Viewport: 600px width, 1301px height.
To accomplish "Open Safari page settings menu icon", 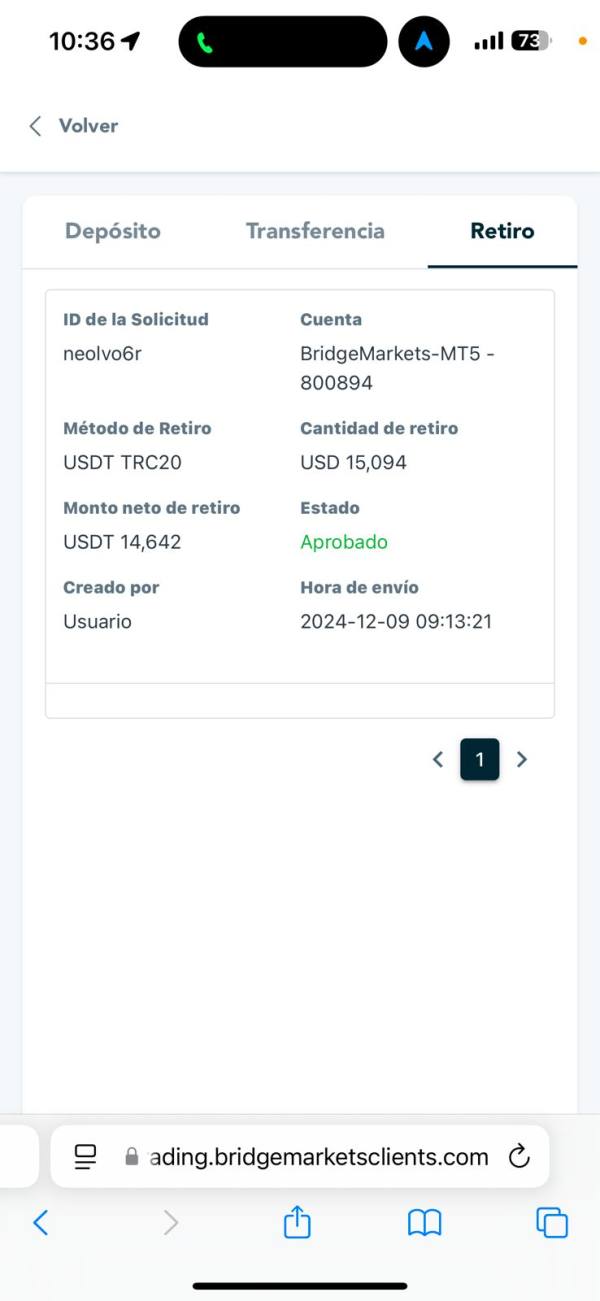I will [x=86, y=1157].
